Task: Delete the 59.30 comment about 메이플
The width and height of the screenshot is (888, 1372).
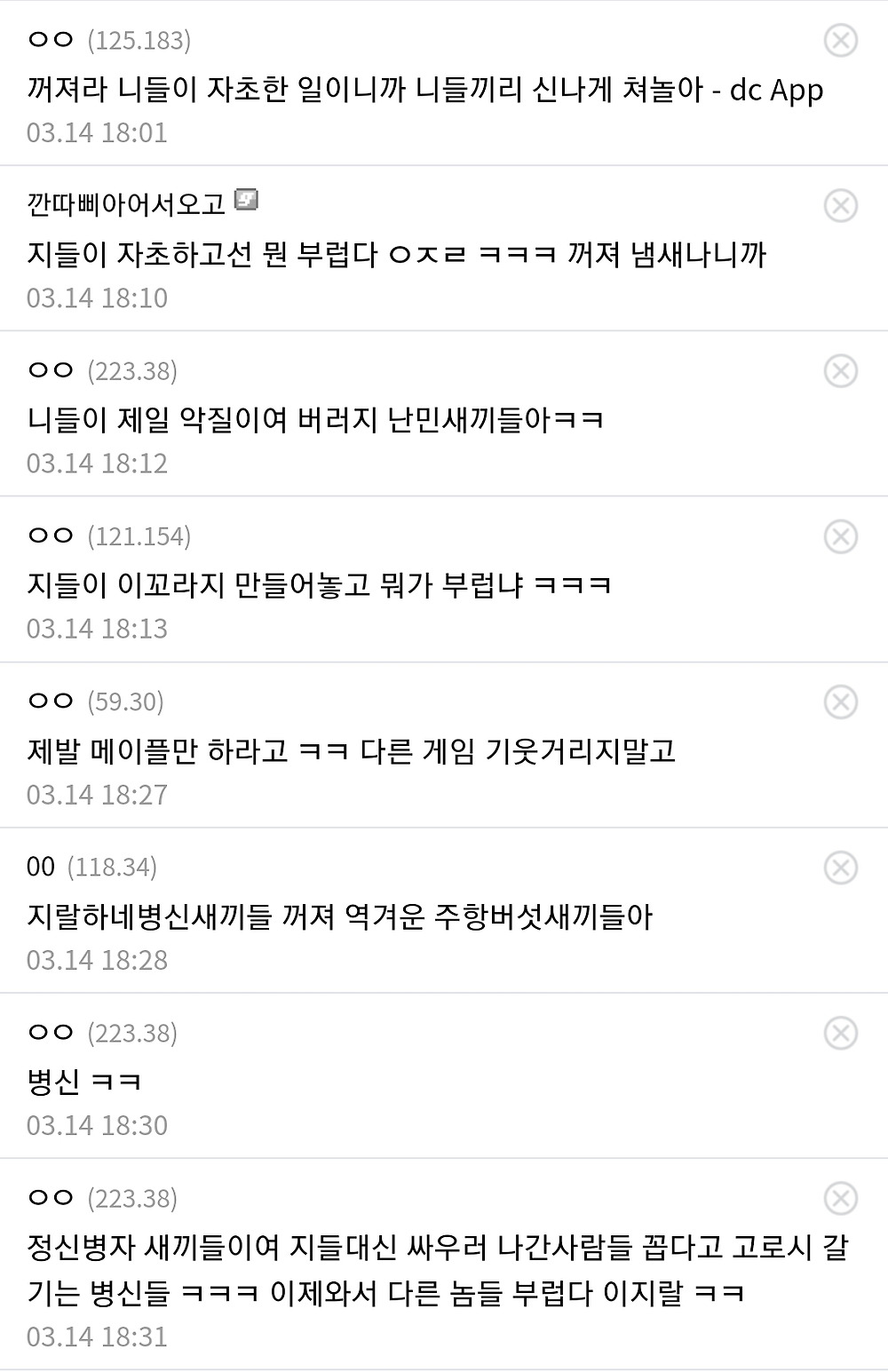Action: (840, 702)
